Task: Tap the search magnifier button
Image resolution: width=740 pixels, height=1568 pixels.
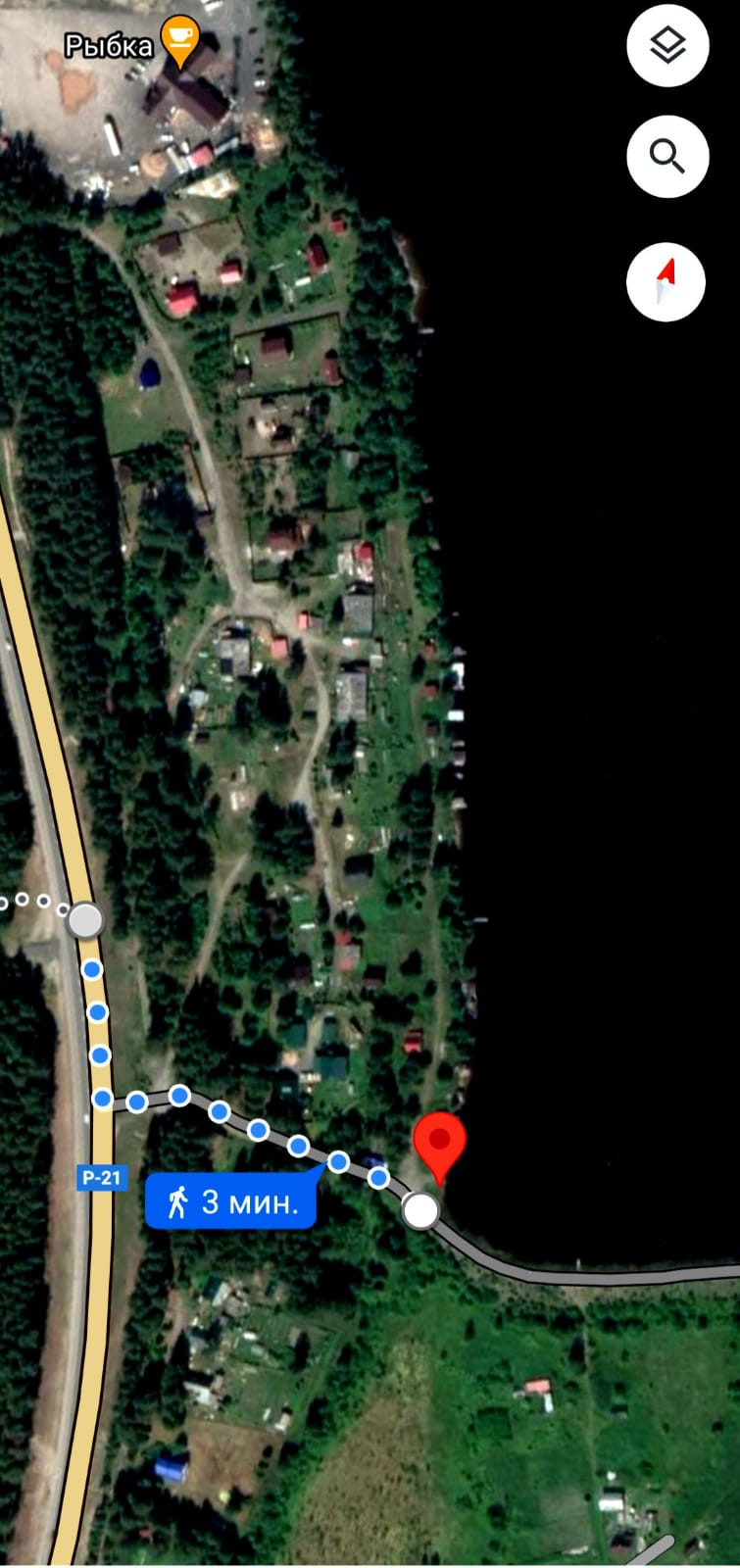Action: 667,157
